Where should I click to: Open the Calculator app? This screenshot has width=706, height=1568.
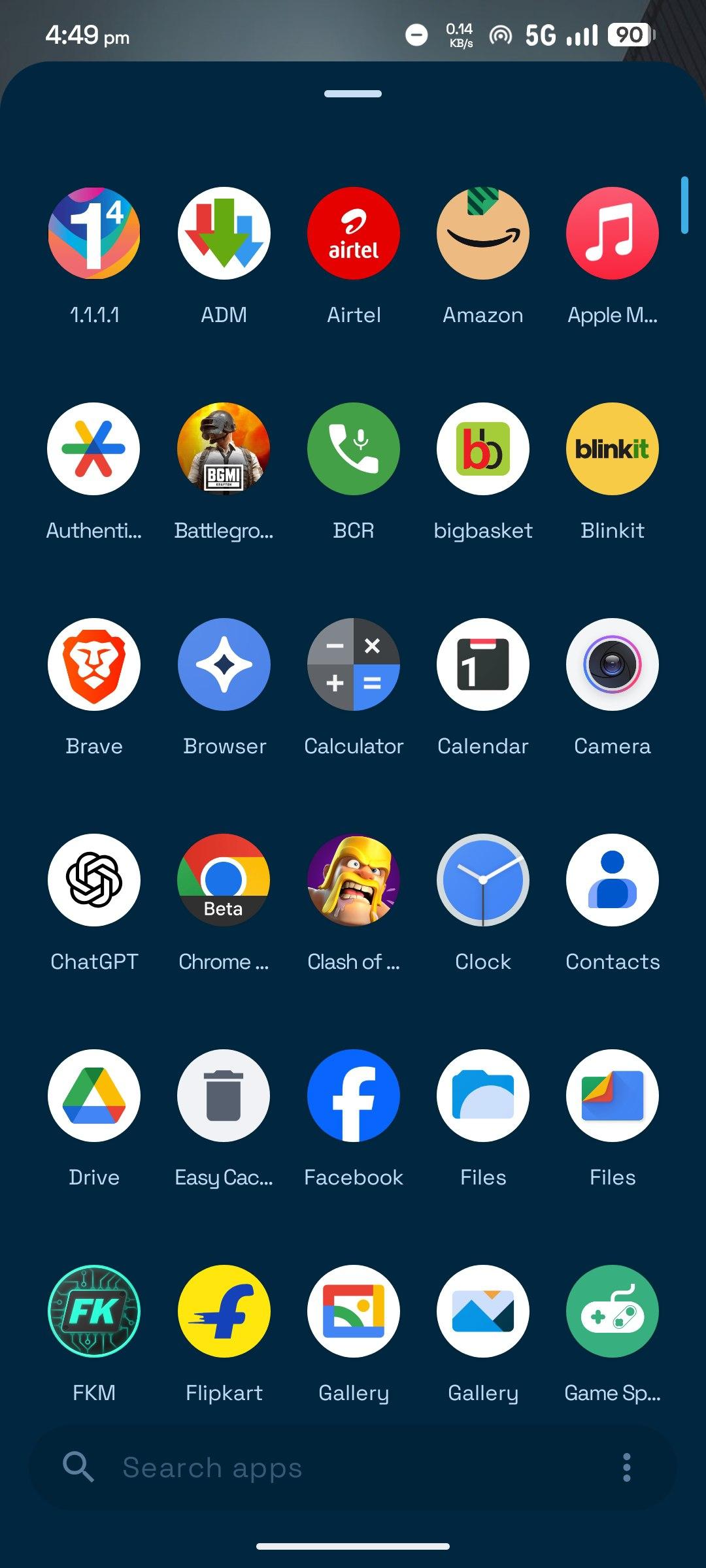(x=353, y=664)
